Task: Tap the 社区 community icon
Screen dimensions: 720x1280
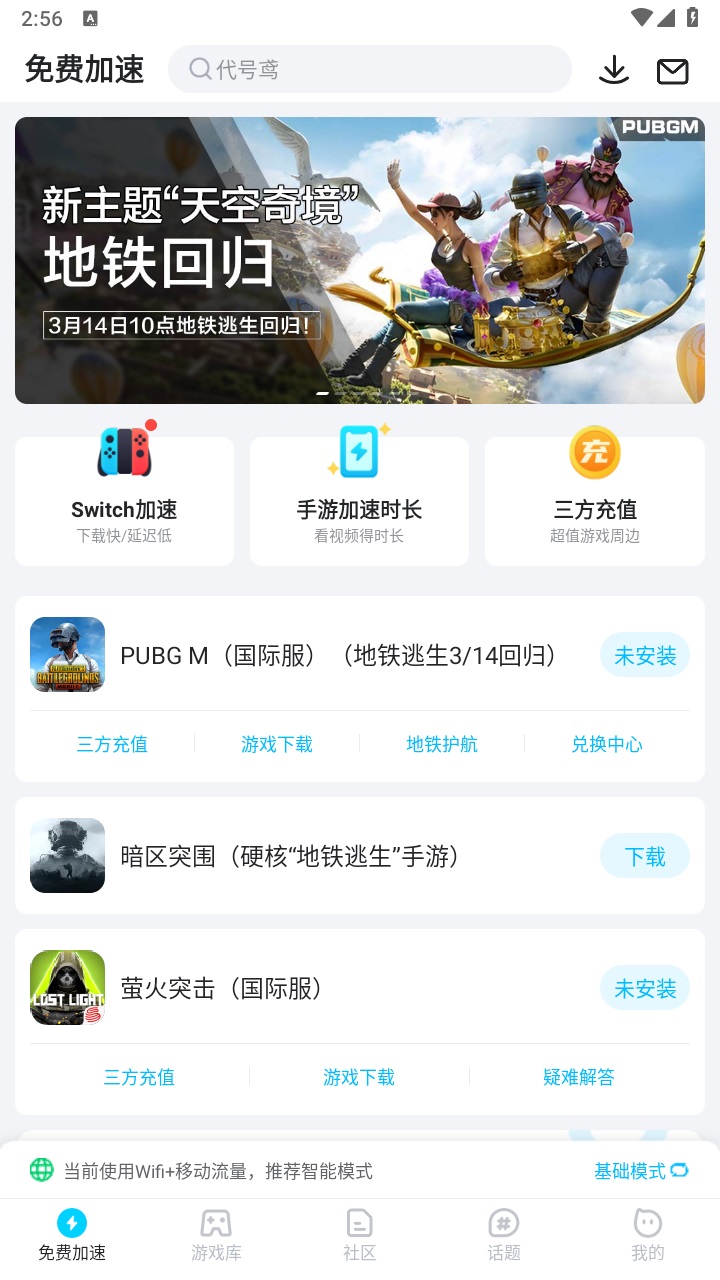Action: coord(359,1222)
